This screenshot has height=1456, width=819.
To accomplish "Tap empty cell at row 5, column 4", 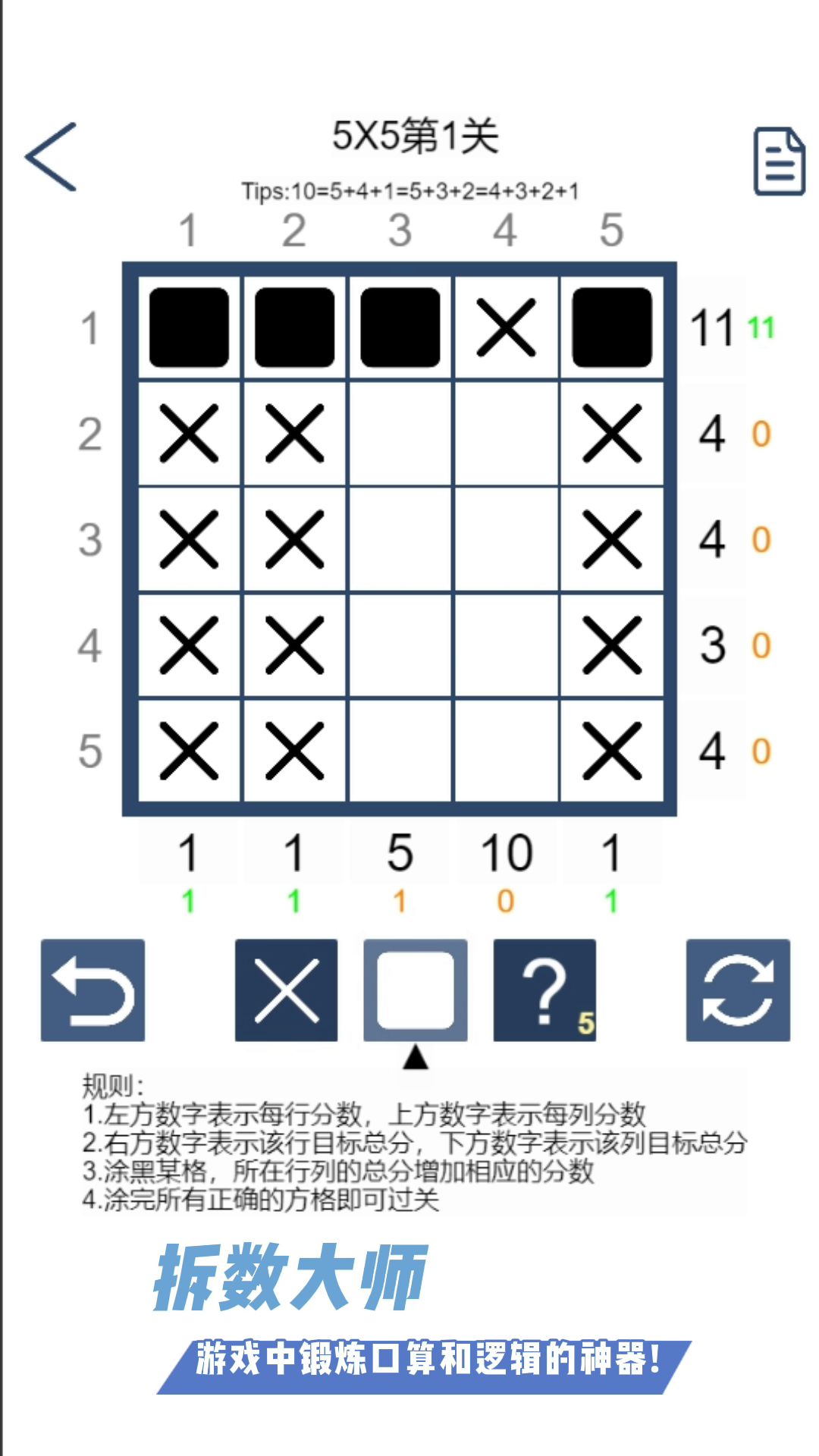I will tap(506, 751).
